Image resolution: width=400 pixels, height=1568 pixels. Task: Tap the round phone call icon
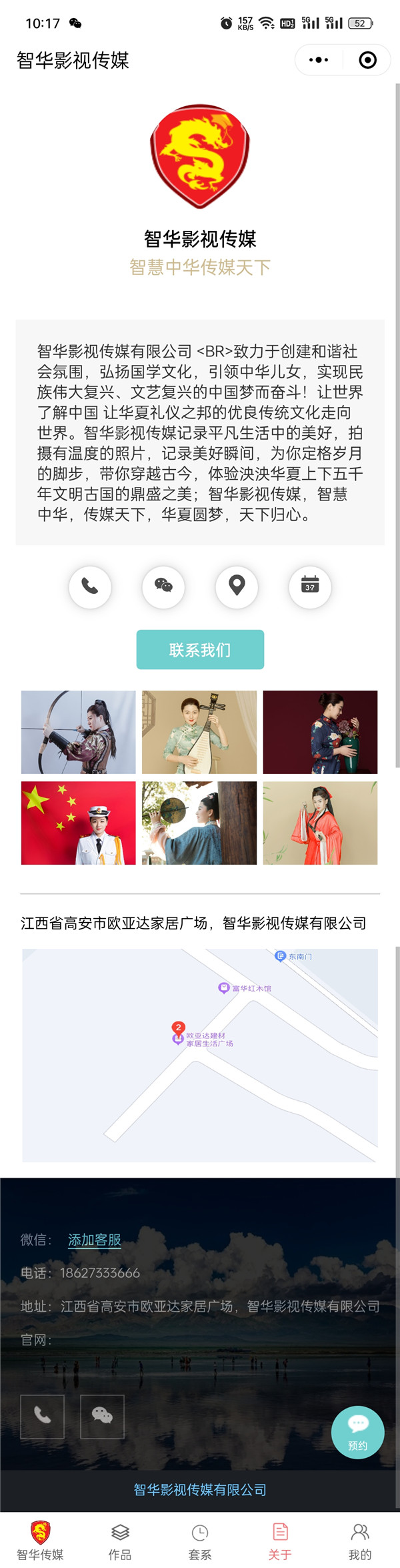pos(90,586)
